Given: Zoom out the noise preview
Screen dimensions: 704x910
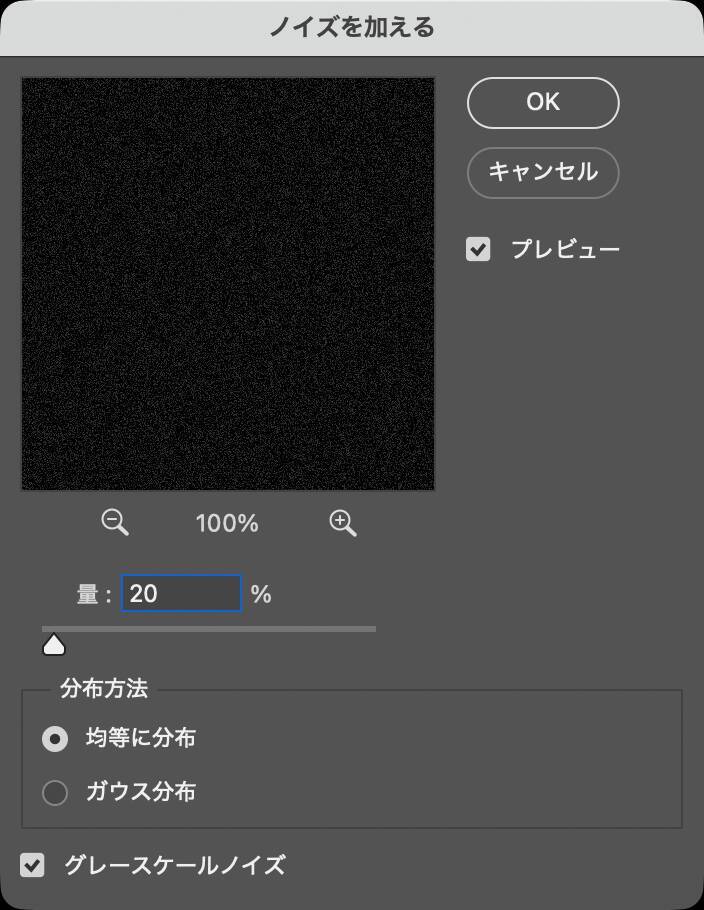Looking at the screenshot, I should 116,523.
